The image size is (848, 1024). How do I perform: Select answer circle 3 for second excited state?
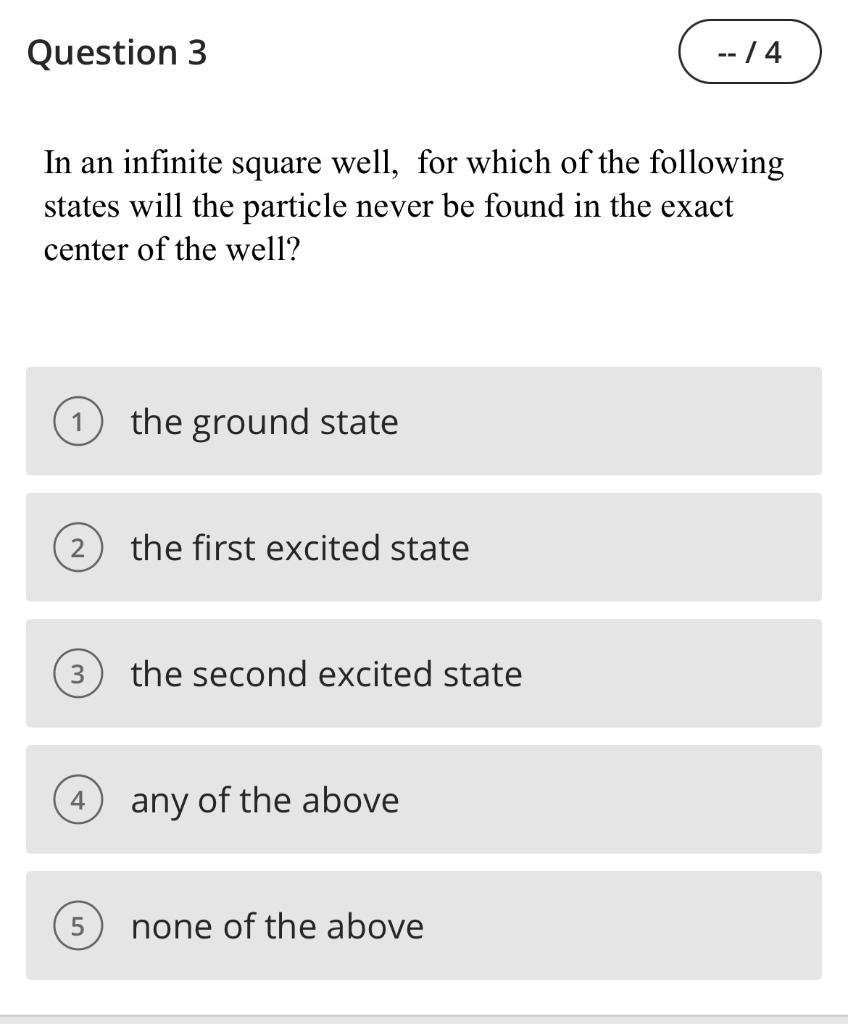click(78, 674)
